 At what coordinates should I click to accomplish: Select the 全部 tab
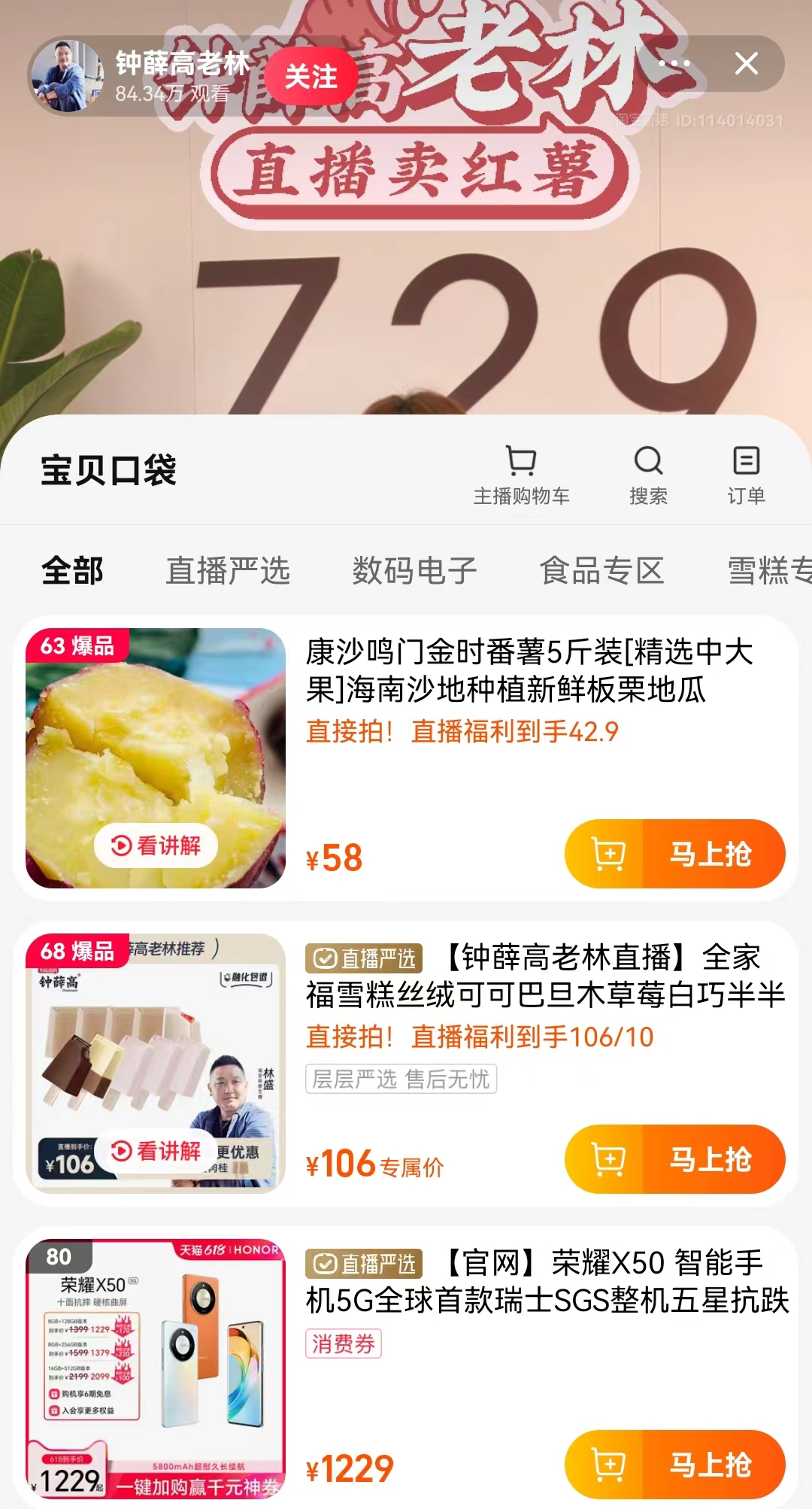point(72,570)
